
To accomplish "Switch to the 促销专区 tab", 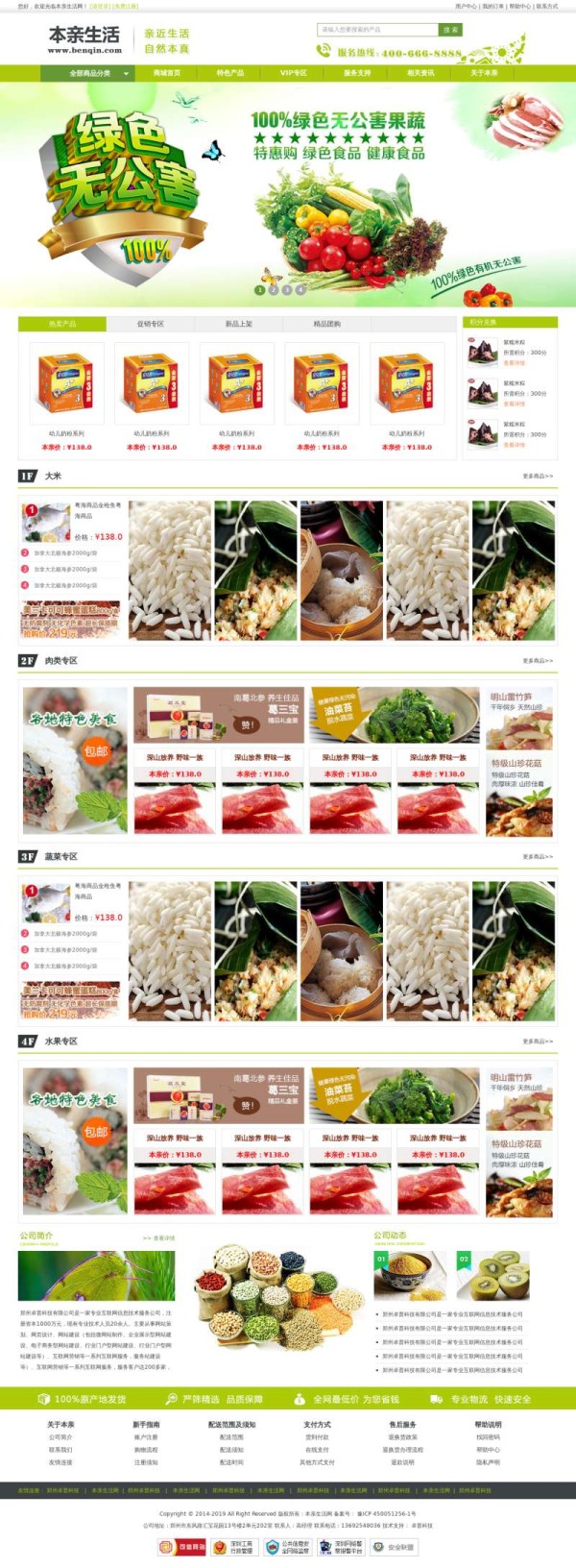I will coord(150,324).
